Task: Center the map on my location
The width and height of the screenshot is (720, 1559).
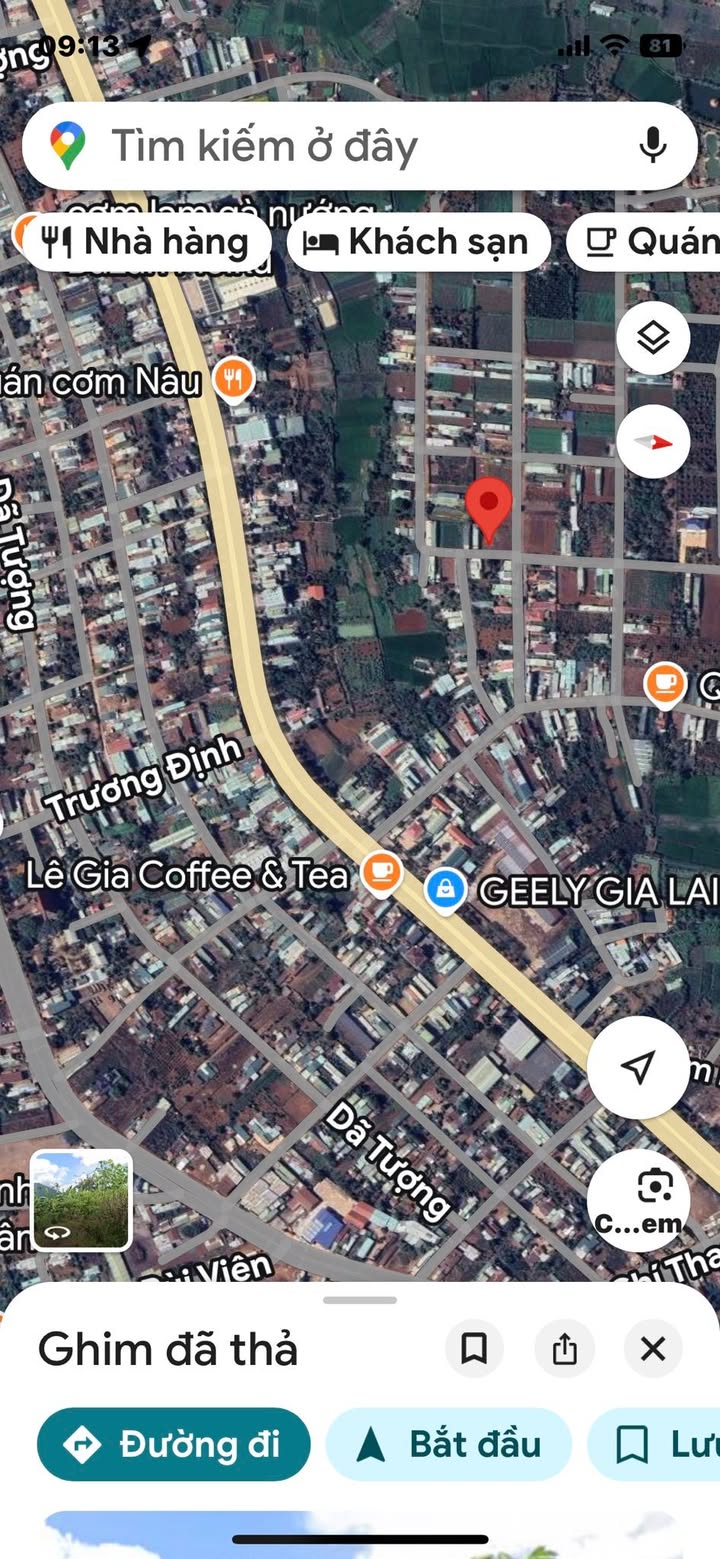Action: coord(638,1067)
